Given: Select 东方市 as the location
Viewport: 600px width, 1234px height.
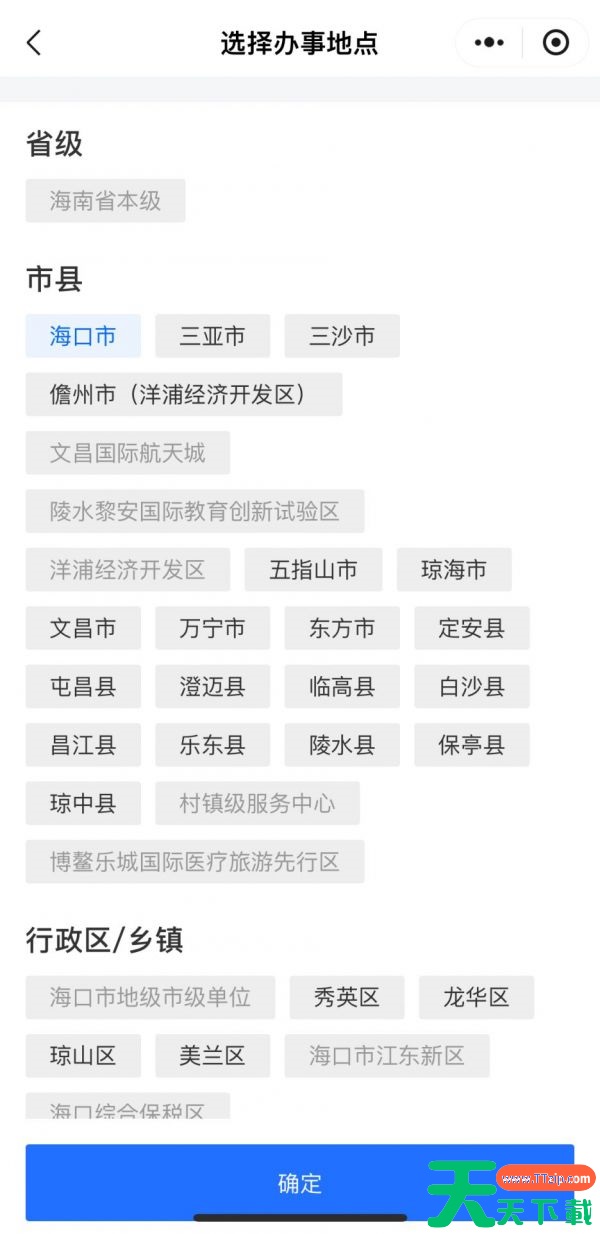Looking at the screenshot, I should click(x=342, y=628).
